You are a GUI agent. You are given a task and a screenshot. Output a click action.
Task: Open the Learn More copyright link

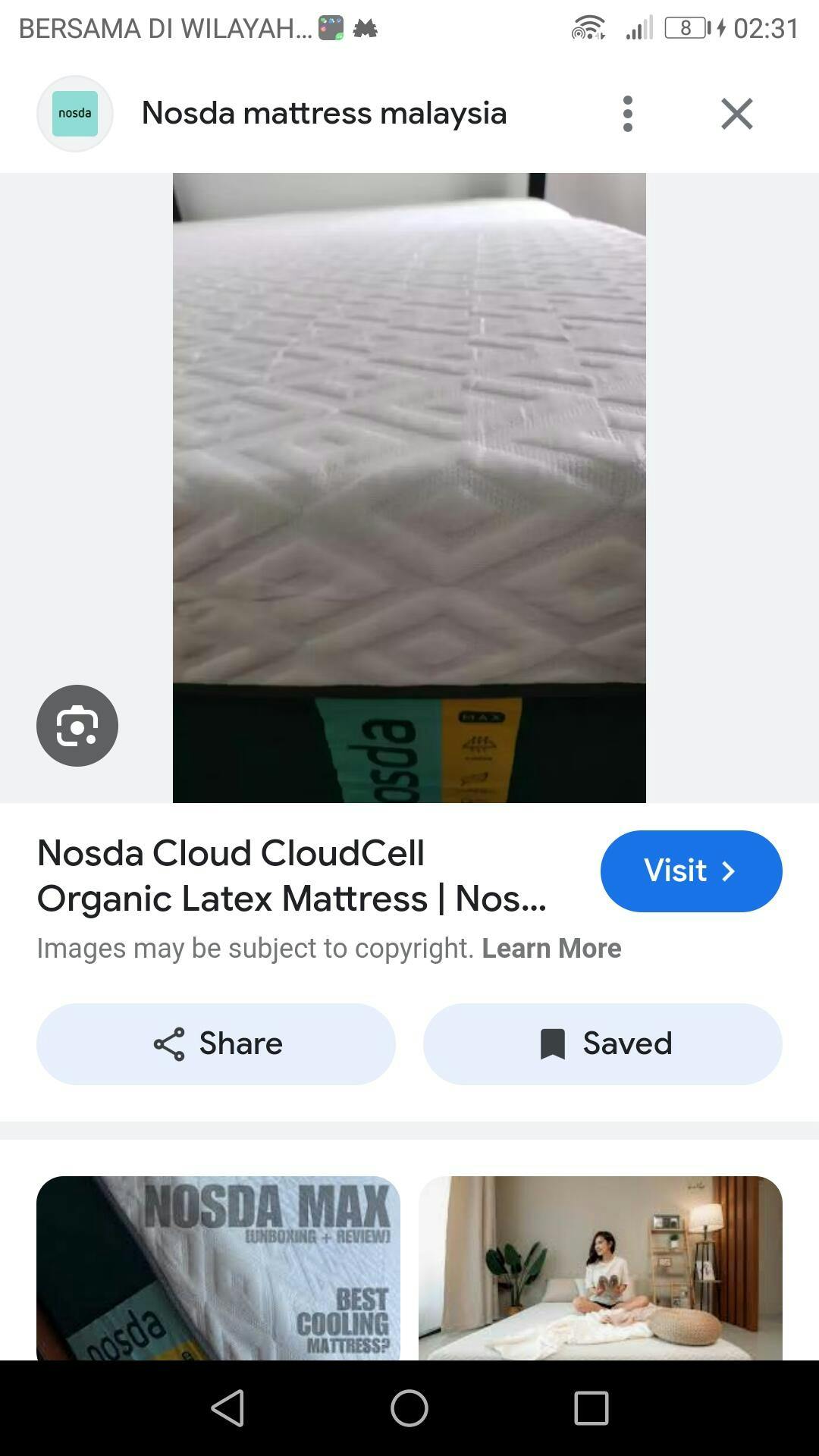coord(551,948)
